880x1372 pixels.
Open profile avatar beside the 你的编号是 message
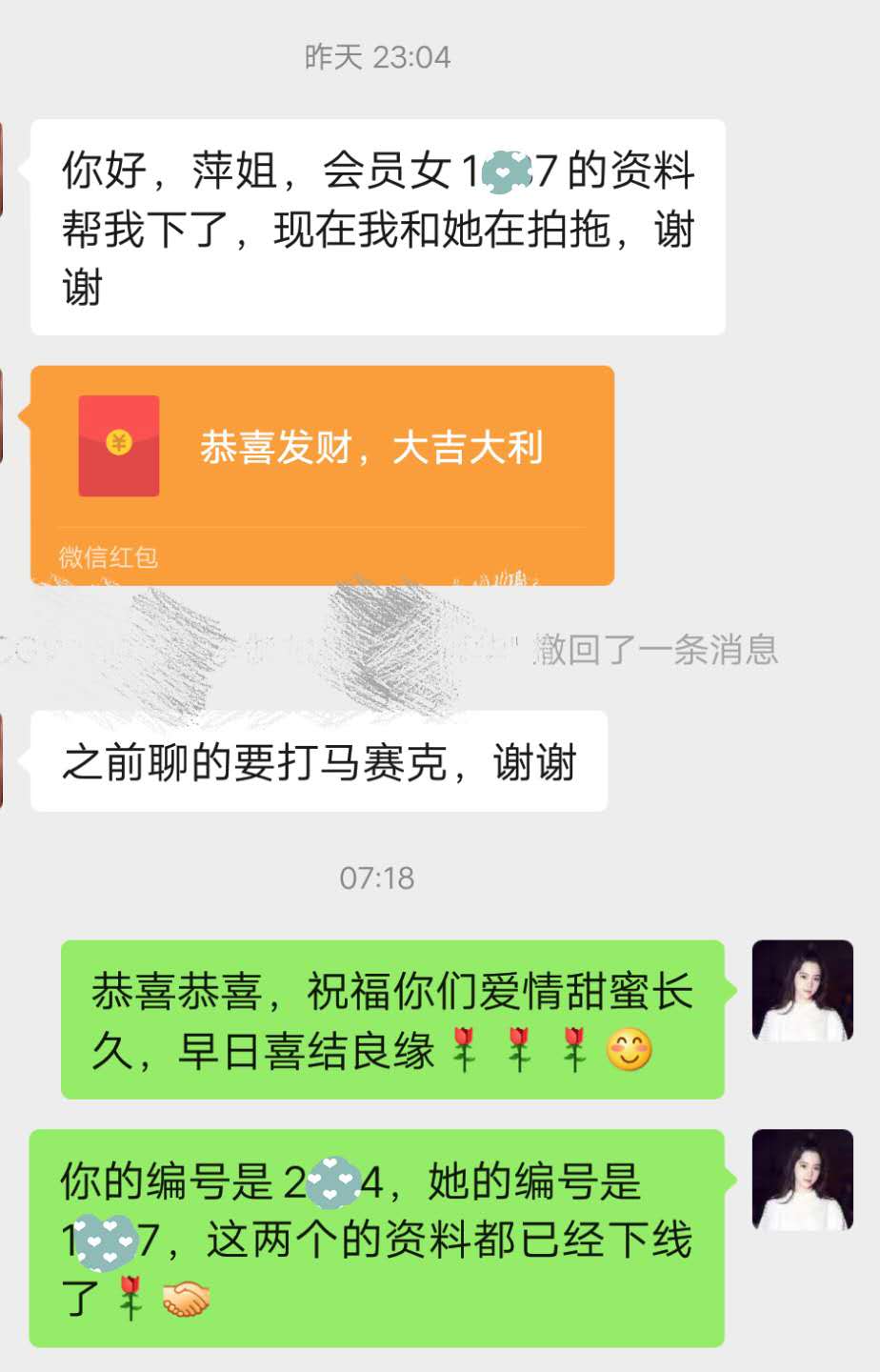tap(802, 1180)
